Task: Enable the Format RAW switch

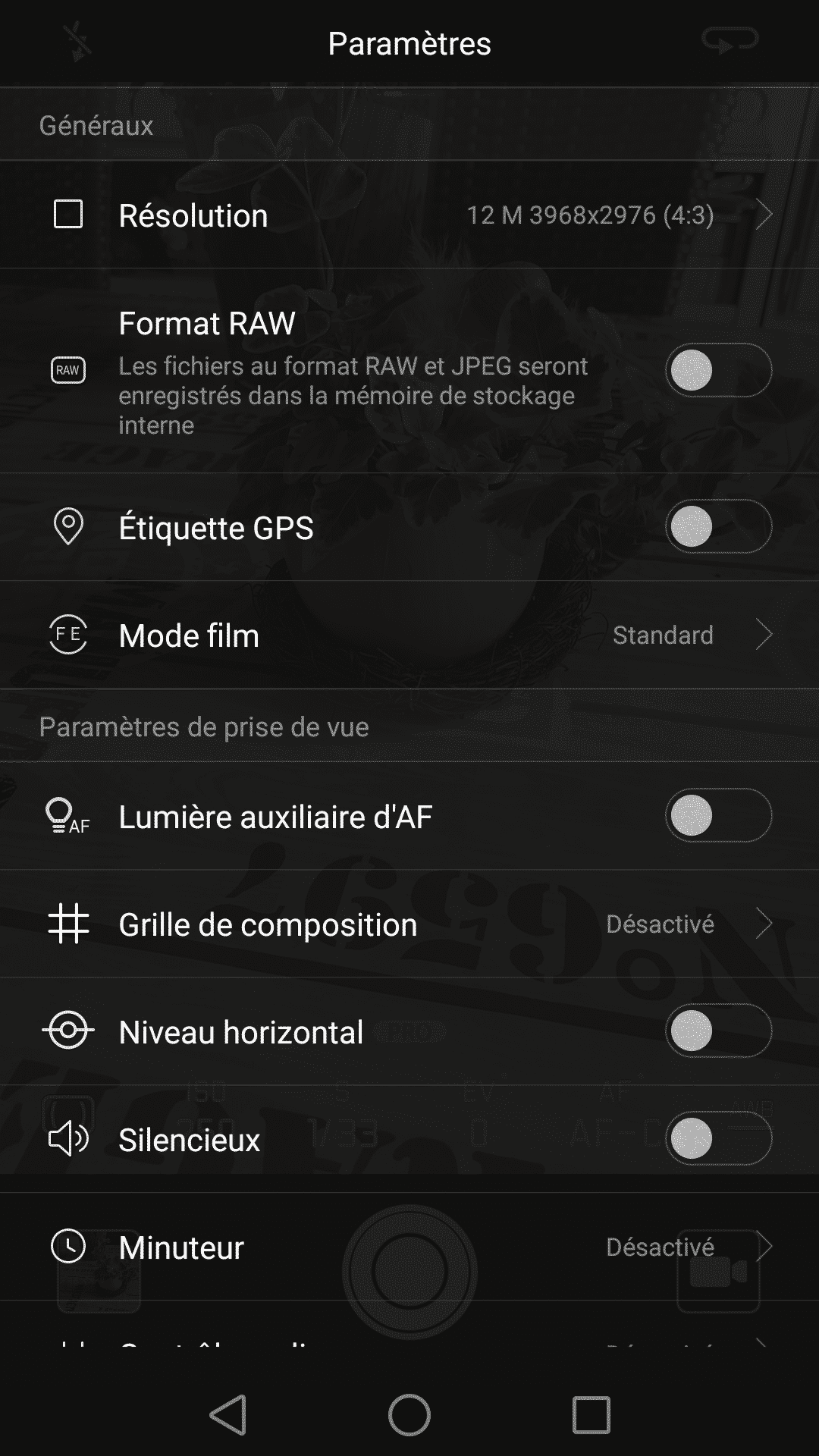Action: pos(717,371)
